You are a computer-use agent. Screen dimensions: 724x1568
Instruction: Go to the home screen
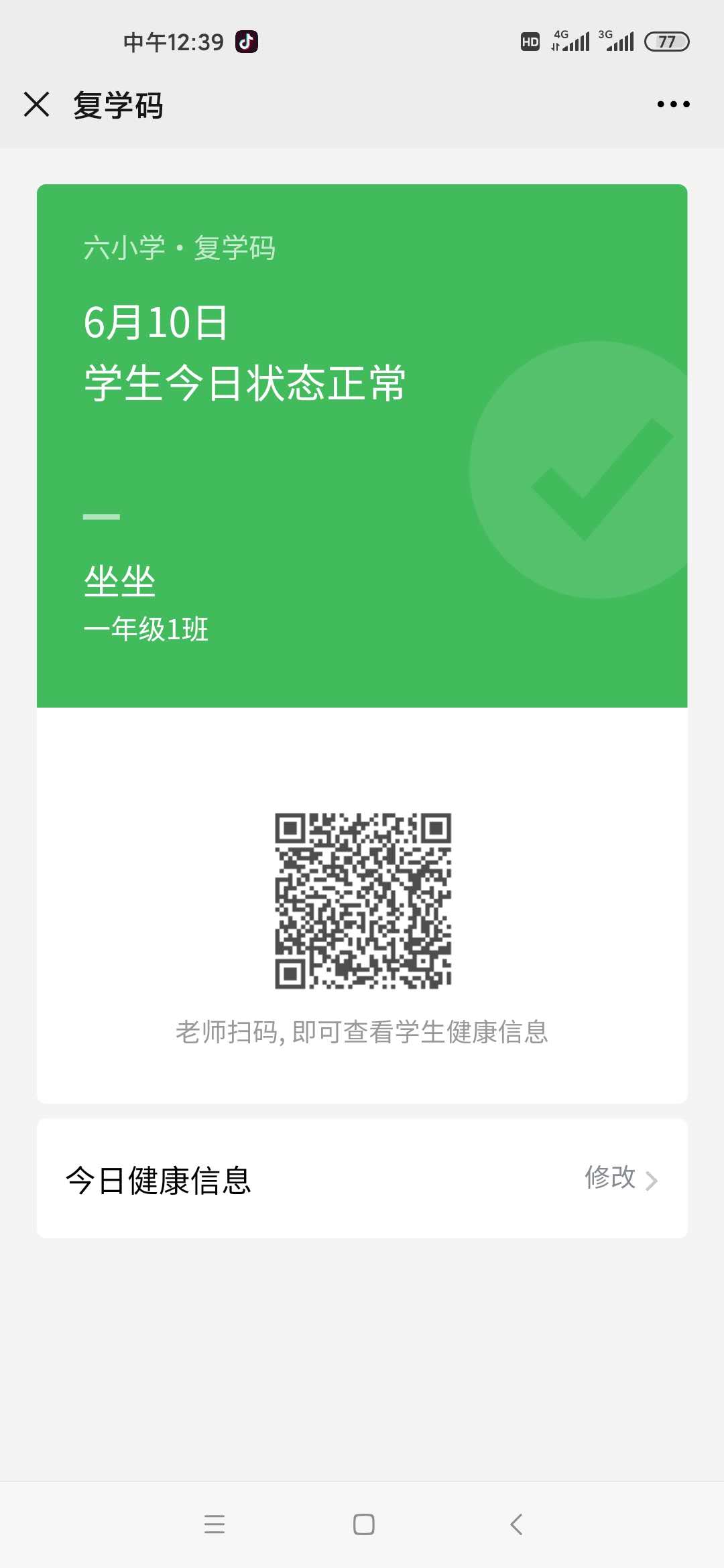click(363, 1524)
